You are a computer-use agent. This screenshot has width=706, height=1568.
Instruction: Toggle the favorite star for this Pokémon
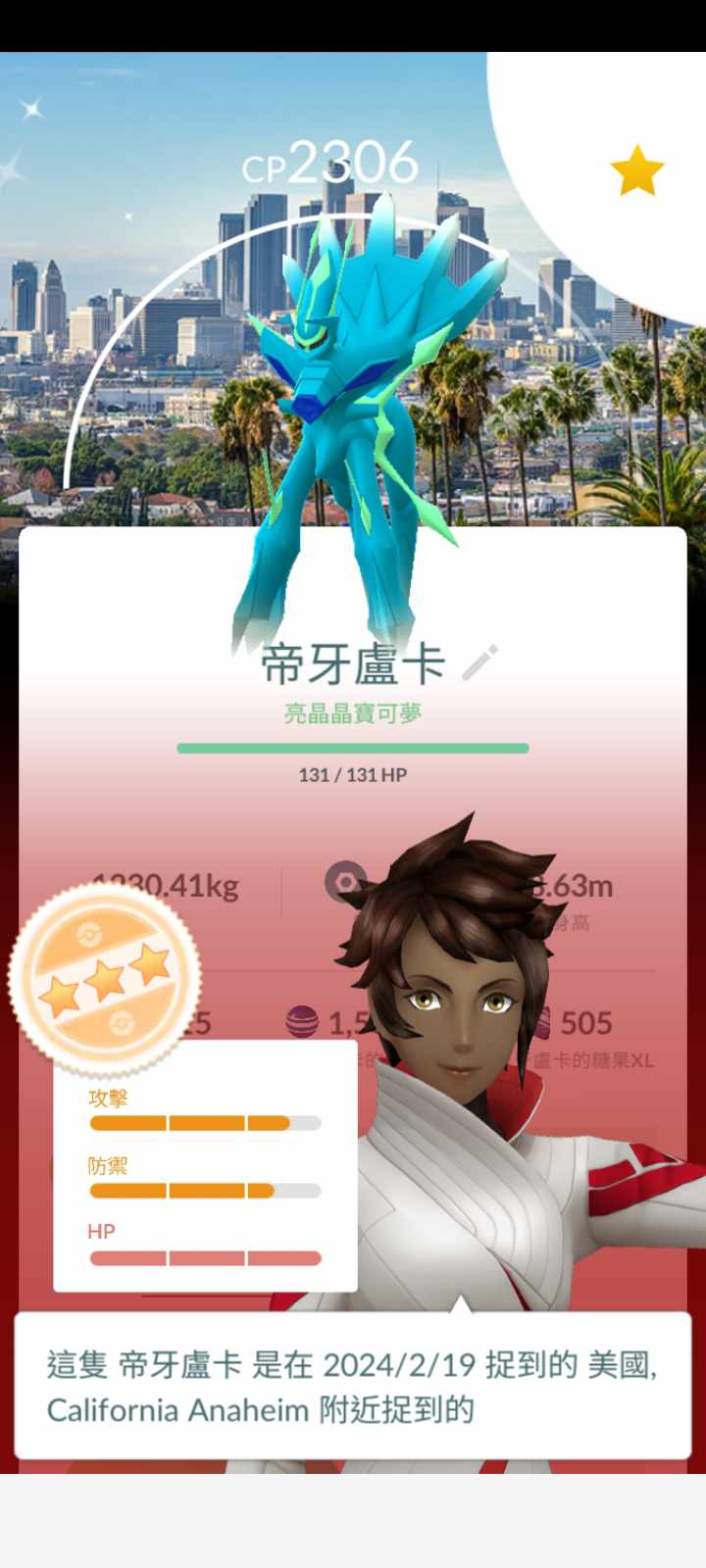[x=636, y=171]
